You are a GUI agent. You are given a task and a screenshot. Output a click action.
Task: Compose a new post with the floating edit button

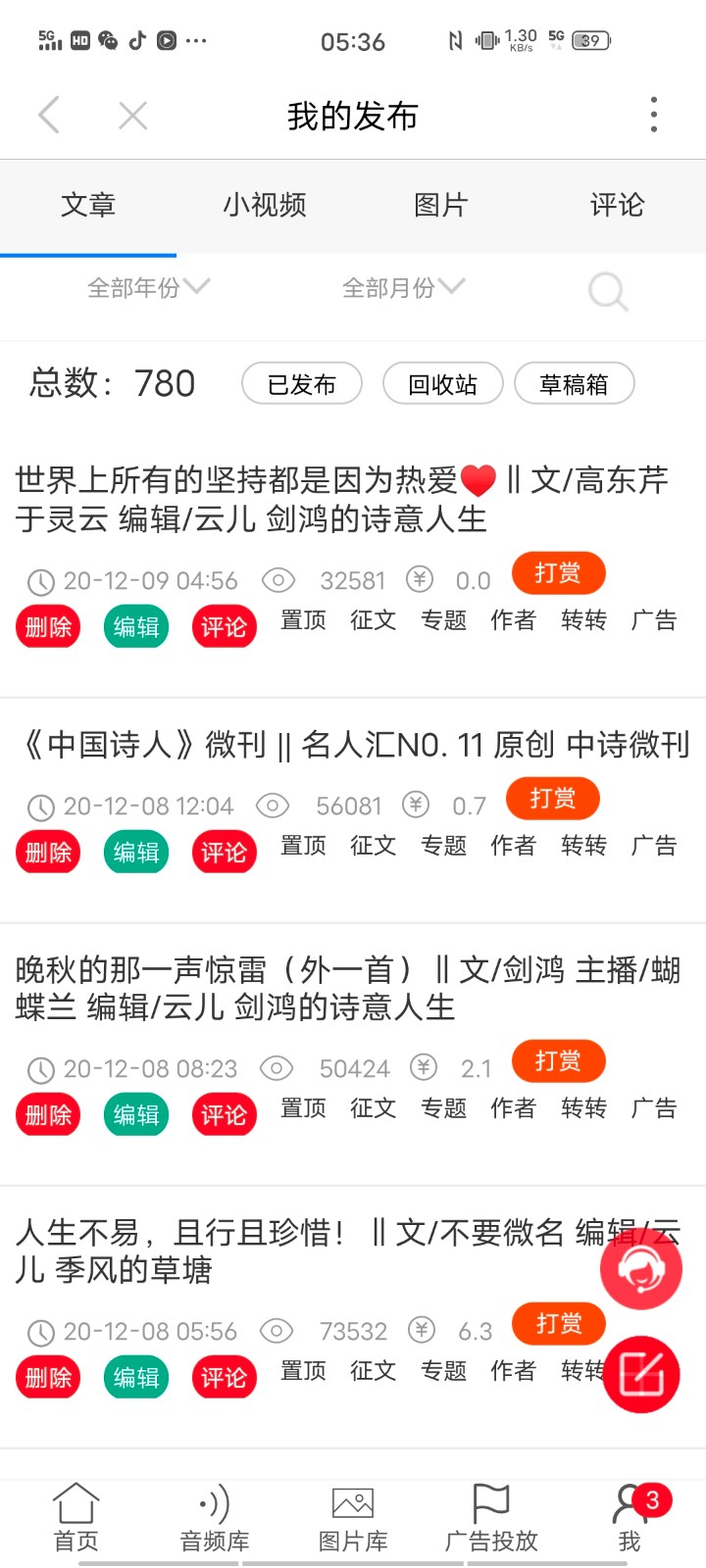(x=641, y=1374)
